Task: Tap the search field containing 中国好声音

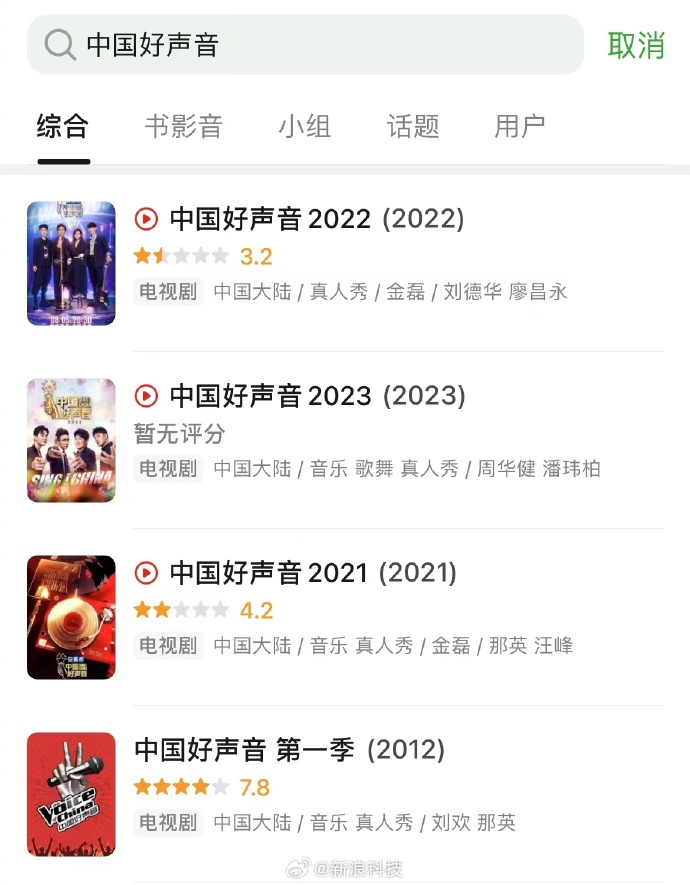Action: tap(304, 45)
